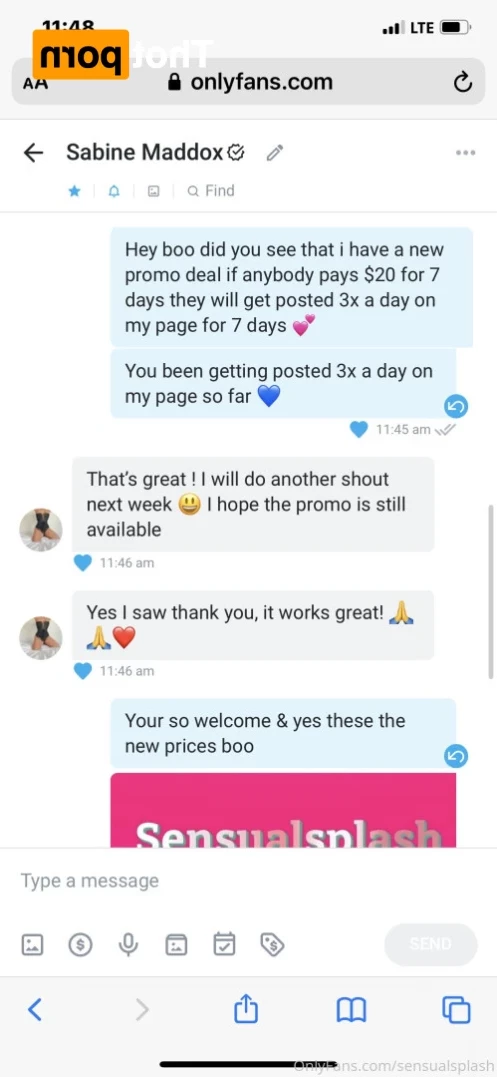The height and width of the screenshot is (1077, 497).
Task: Open the chat media gallery icon
Action: coord(154,191)
